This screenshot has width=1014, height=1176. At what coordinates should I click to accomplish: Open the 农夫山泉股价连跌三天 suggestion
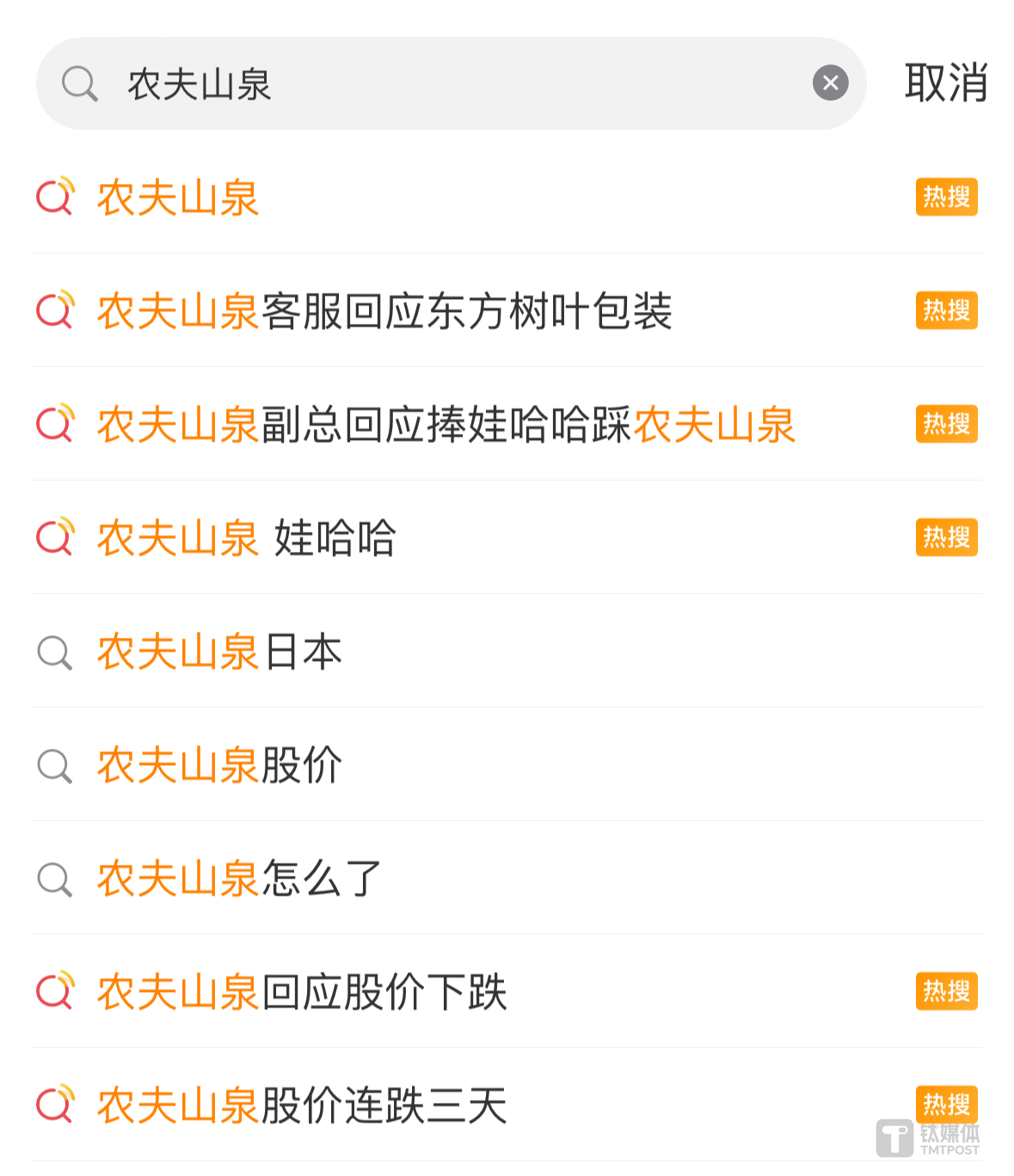coord(301,1105)
